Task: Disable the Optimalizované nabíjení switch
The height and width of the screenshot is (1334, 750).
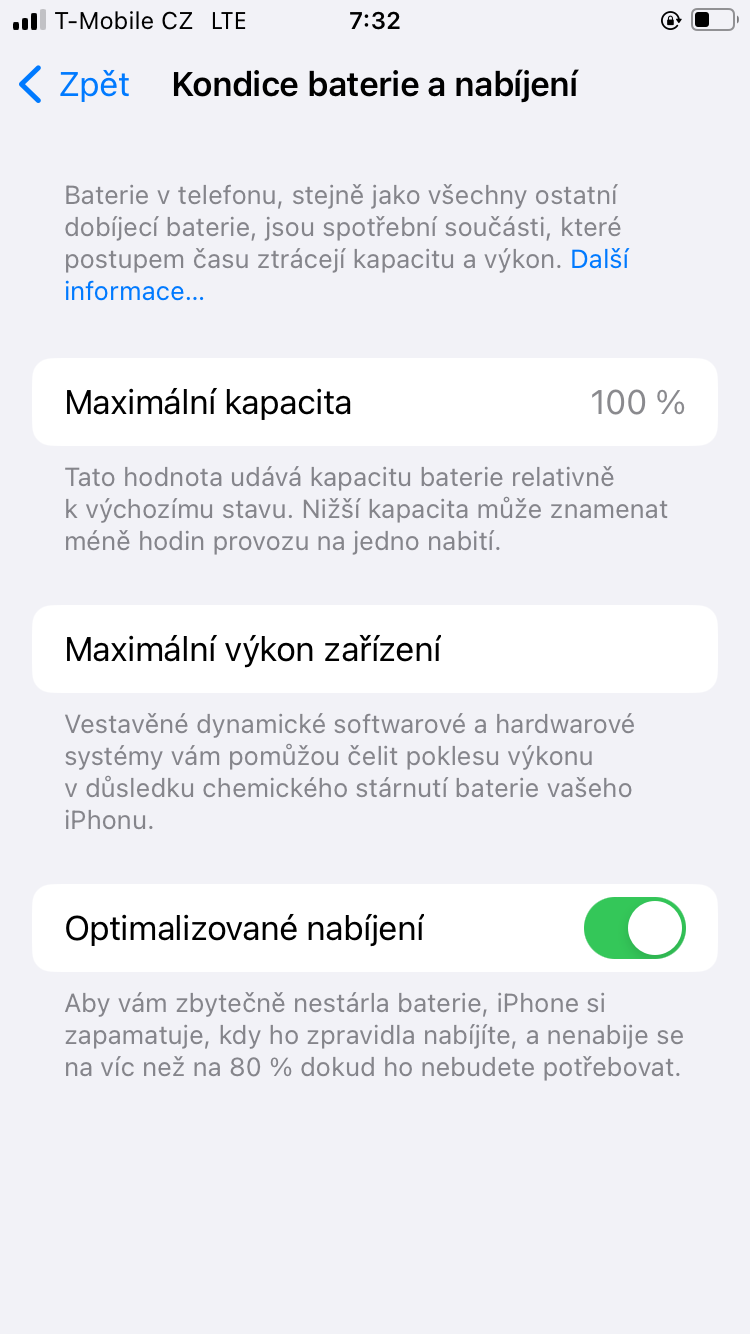Action: click(x=634, y=928)
